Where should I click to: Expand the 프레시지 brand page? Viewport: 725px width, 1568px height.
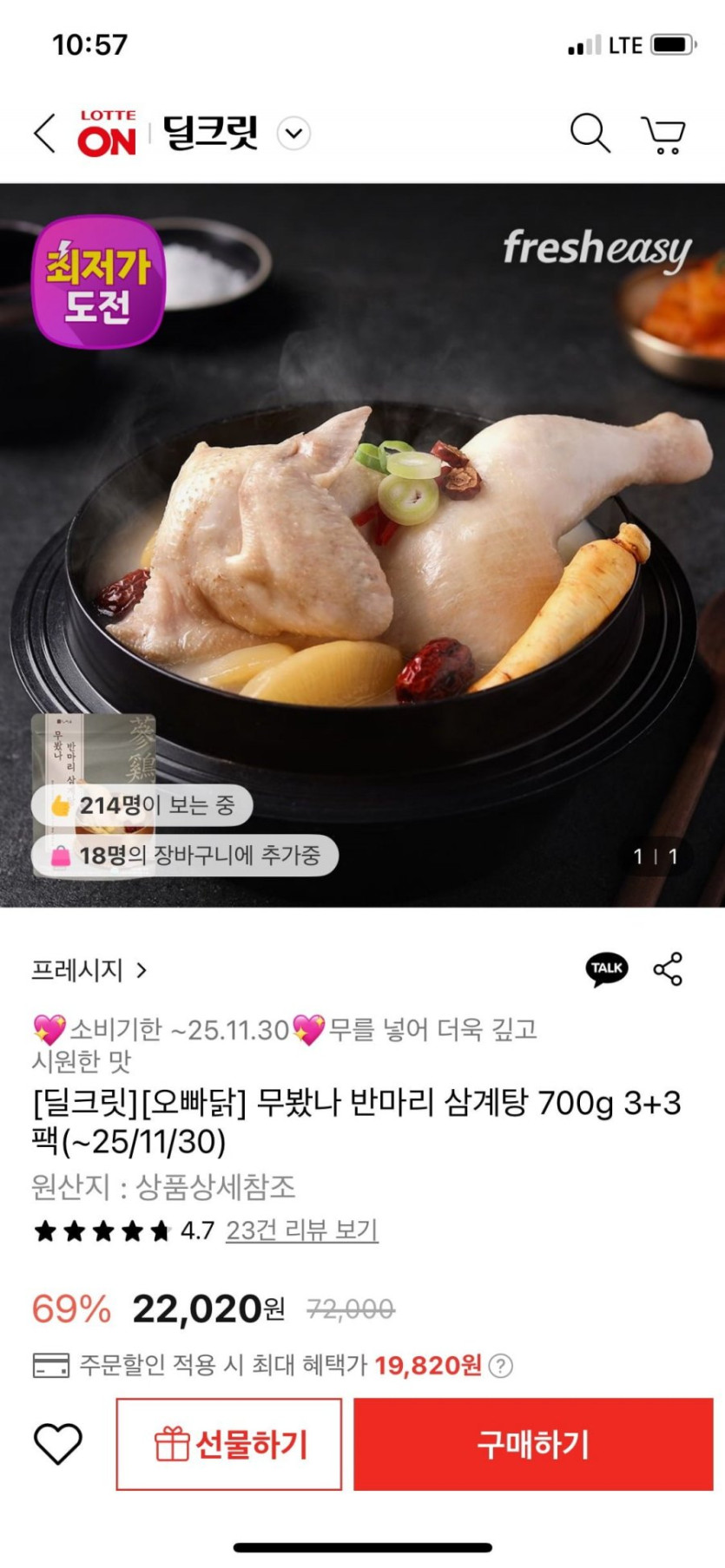pyautogui.click(x=87, y=970)
